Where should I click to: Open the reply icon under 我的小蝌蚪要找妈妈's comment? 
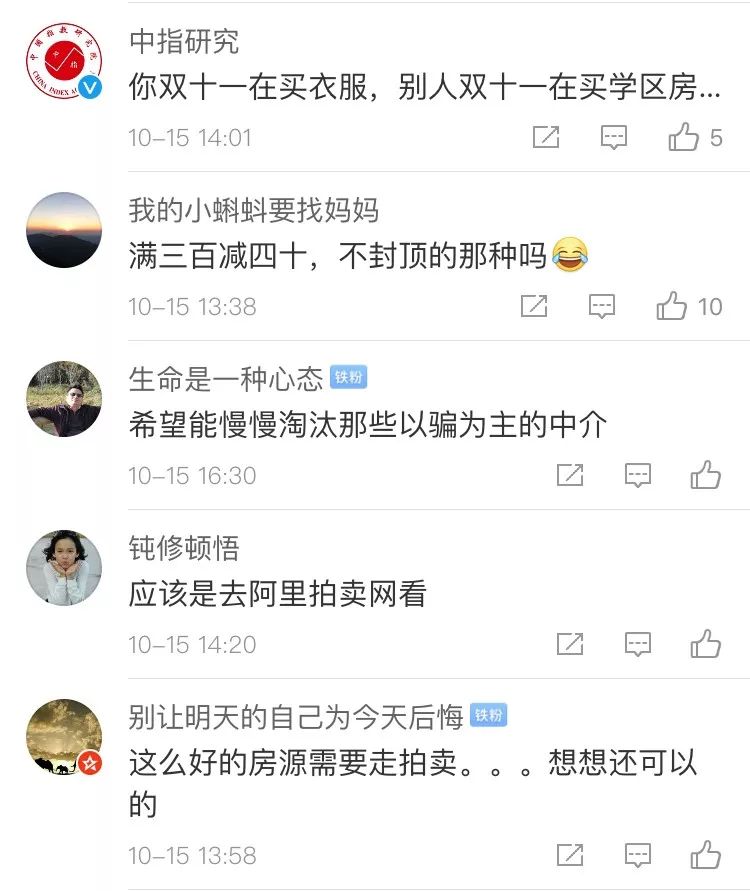(x=602, y=306)
